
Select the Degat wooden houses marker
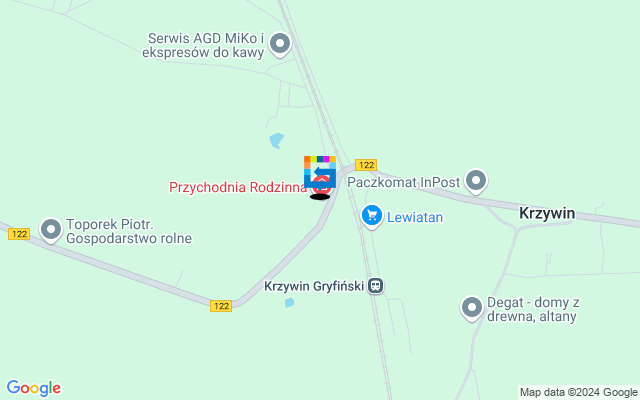pyautogui.click(x=472, y=308)
